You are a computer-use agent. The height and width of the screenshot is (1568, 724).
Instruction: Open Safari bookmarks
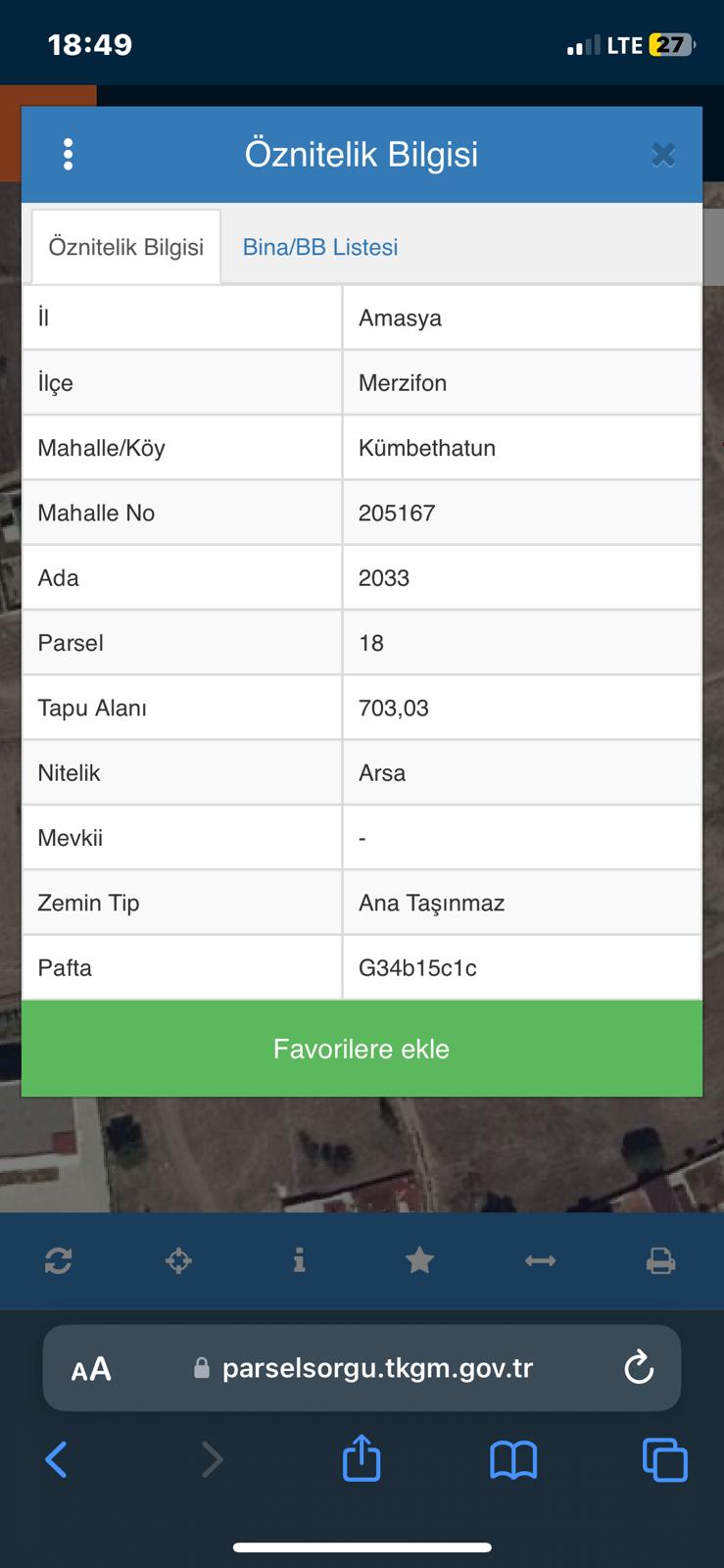pos(513,1460)
